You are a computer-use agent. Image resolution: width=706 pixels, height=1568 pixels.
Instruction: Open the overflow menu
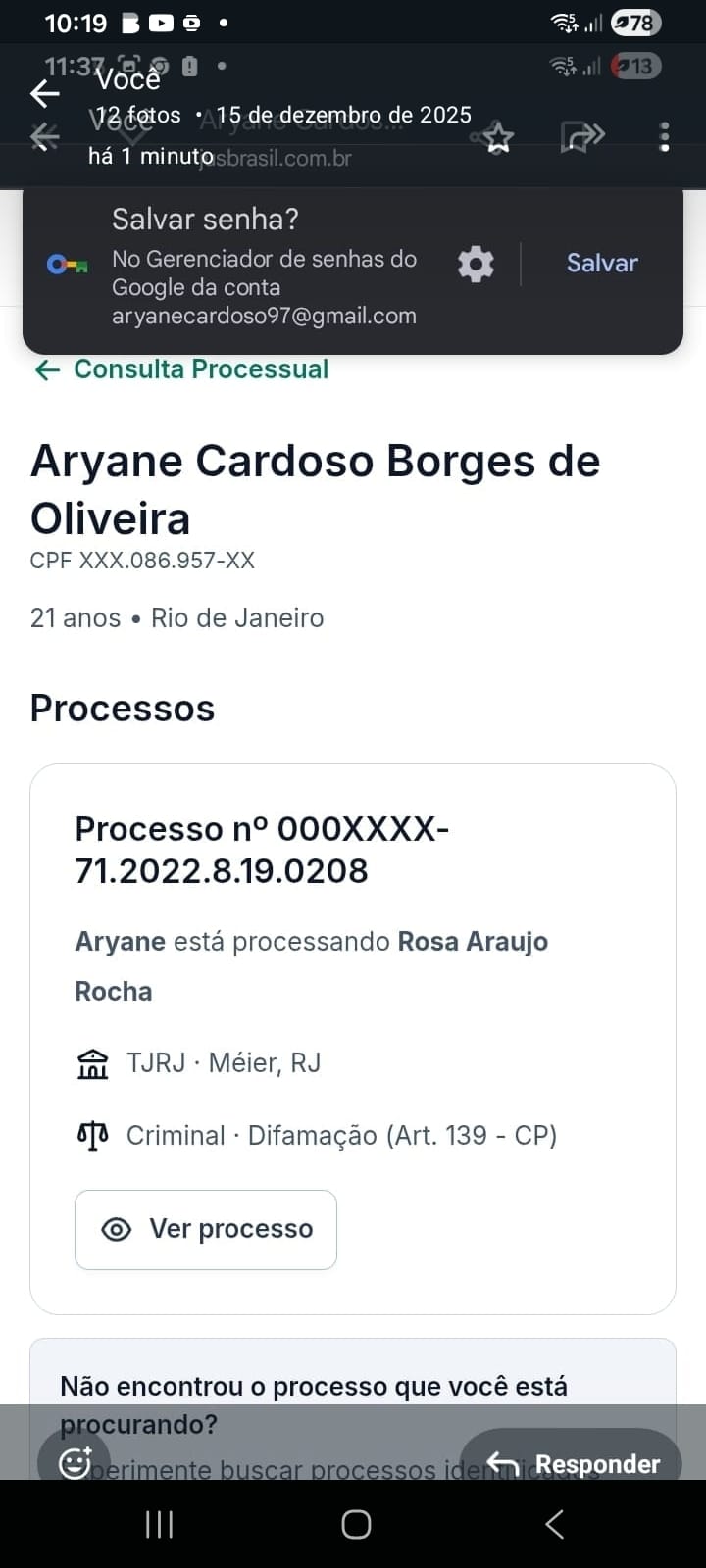(x=665, y=137)
